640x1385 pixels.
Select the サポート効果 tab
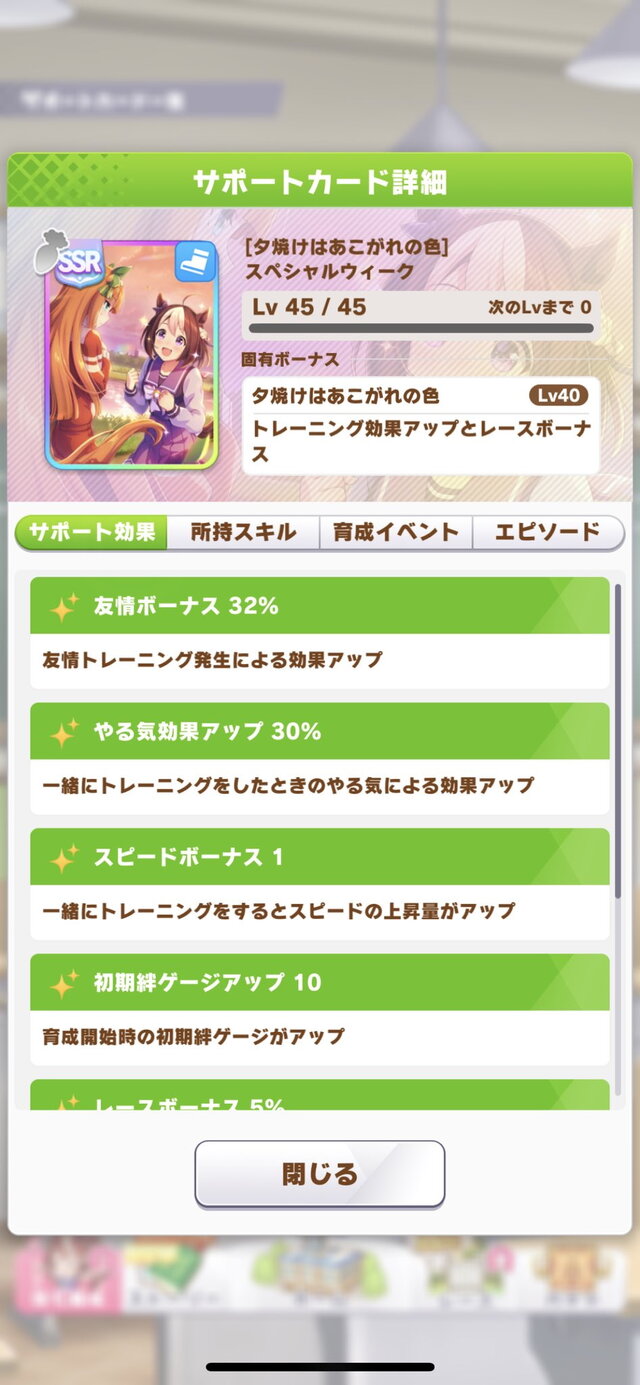pyautogui.click(x=91, y=532)
